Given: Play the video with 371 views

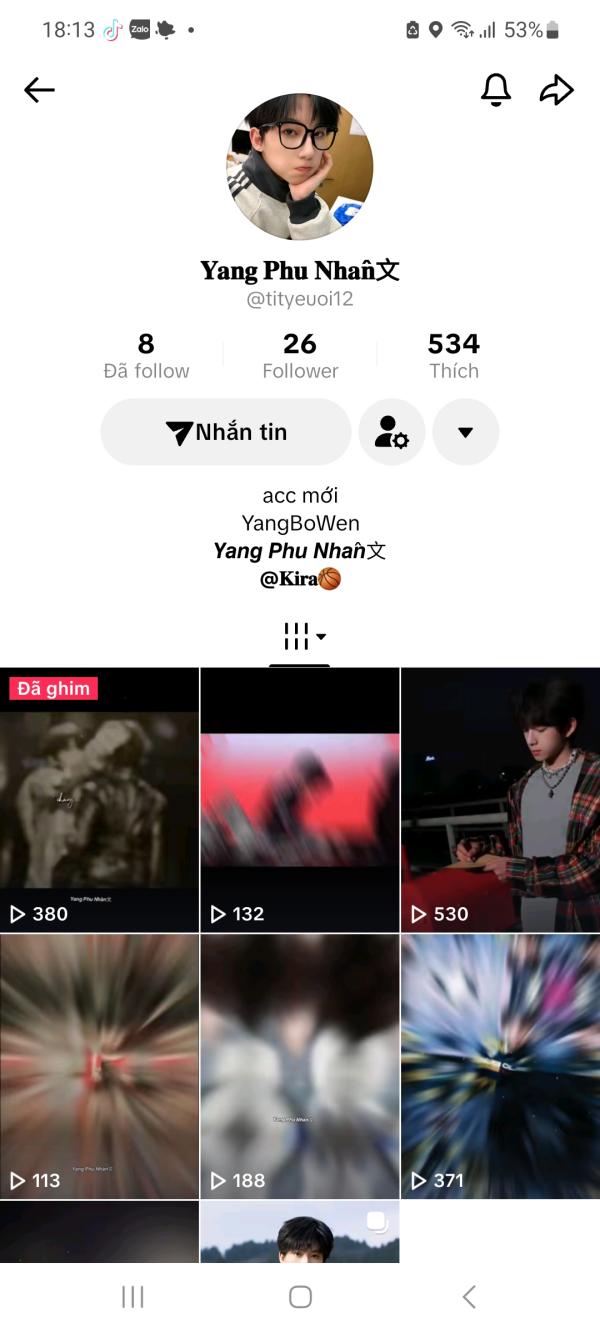Looking at the screenshot, I should (500, 1066).
